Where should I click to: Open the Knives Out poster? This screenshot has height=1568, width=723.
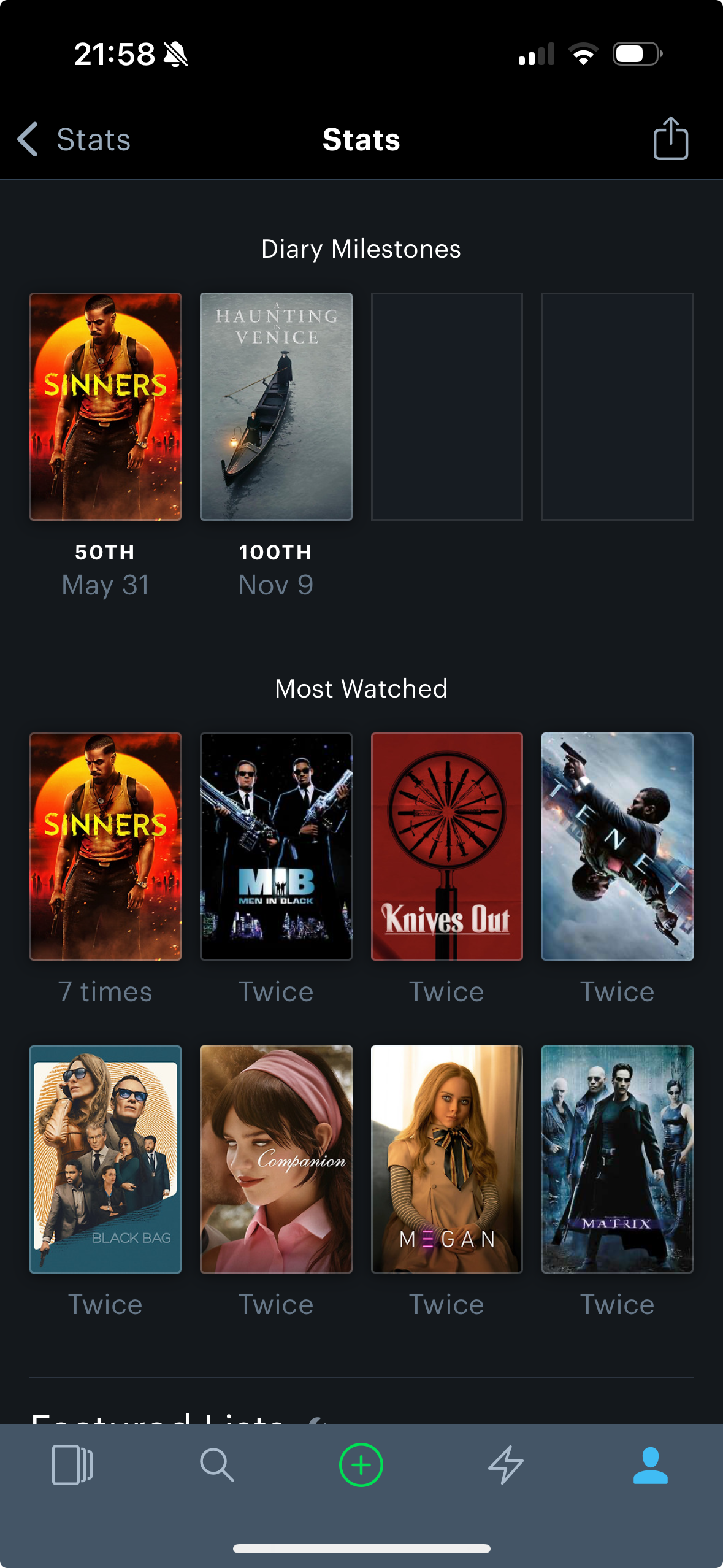(x=446, y=847)
